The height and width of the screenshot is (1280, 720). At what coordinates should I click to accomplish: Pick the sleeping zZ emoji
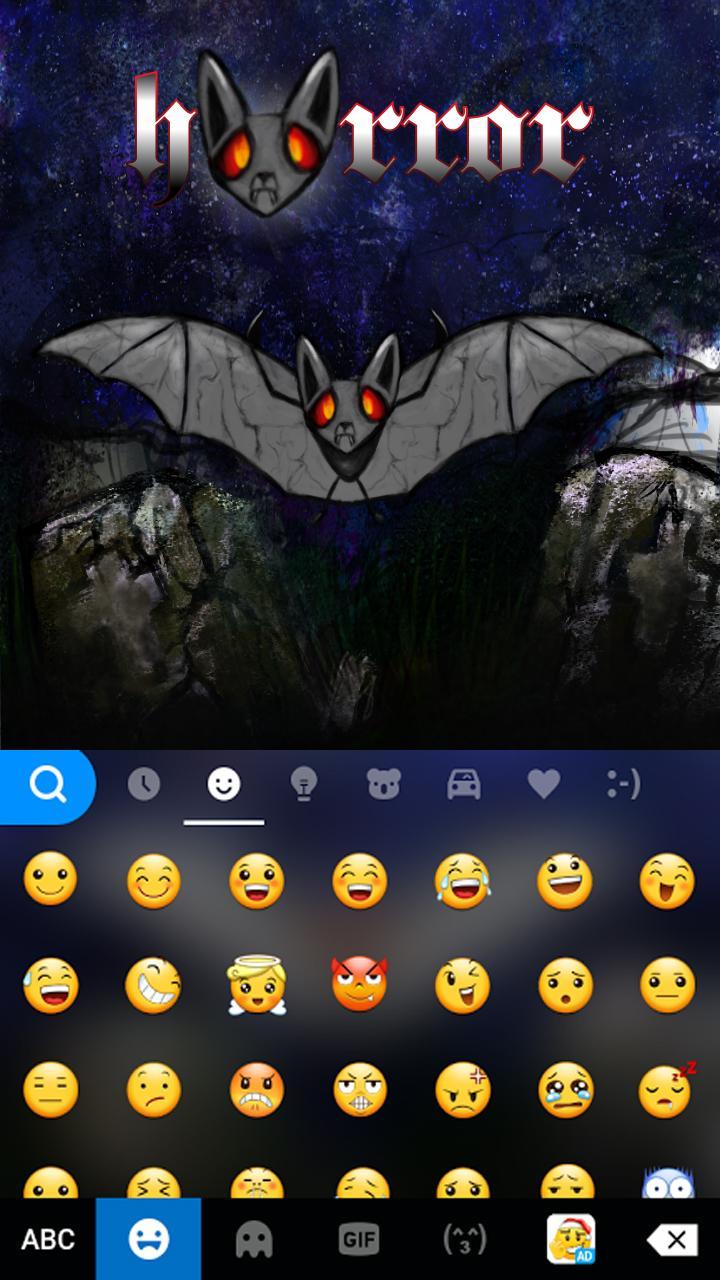click(x=667, y=1088)
